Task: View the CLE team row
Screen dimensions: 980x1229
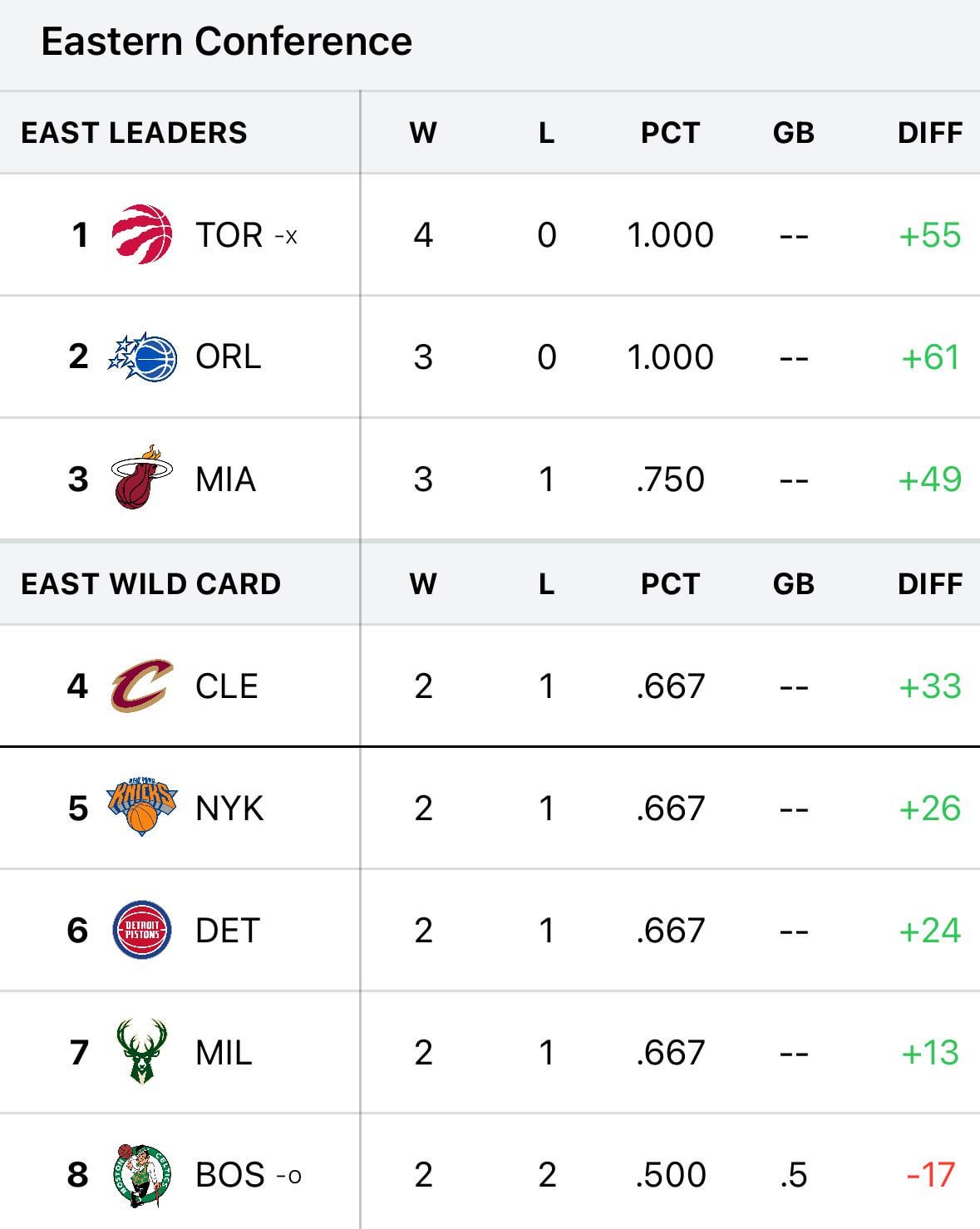Action: tap(226, 686)
